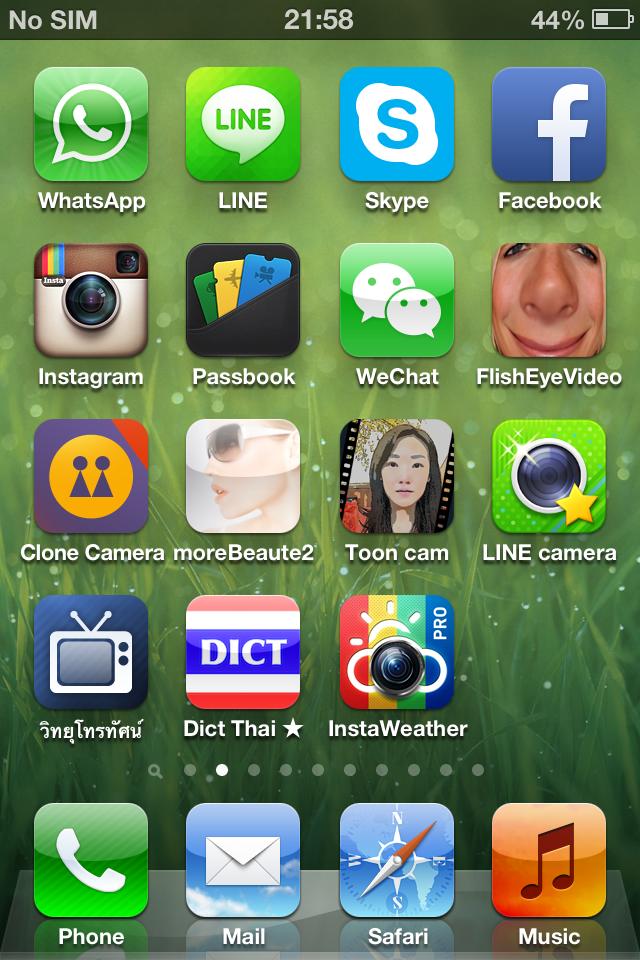
Task: Tap the Spotlight search magnifier indicator
Action: point(155,771)
